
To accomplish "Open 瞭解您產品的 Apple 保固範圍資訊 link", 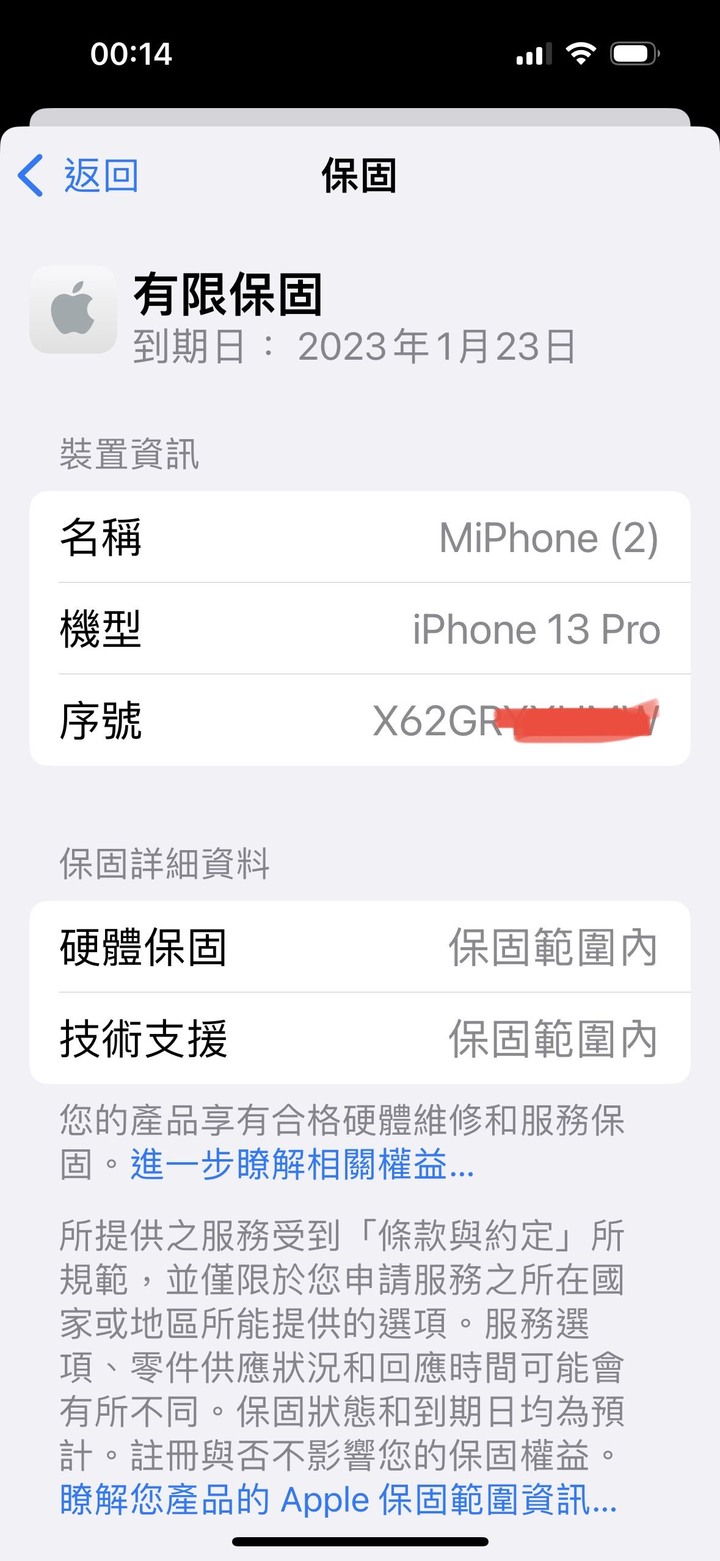I will click(338, 1499).
